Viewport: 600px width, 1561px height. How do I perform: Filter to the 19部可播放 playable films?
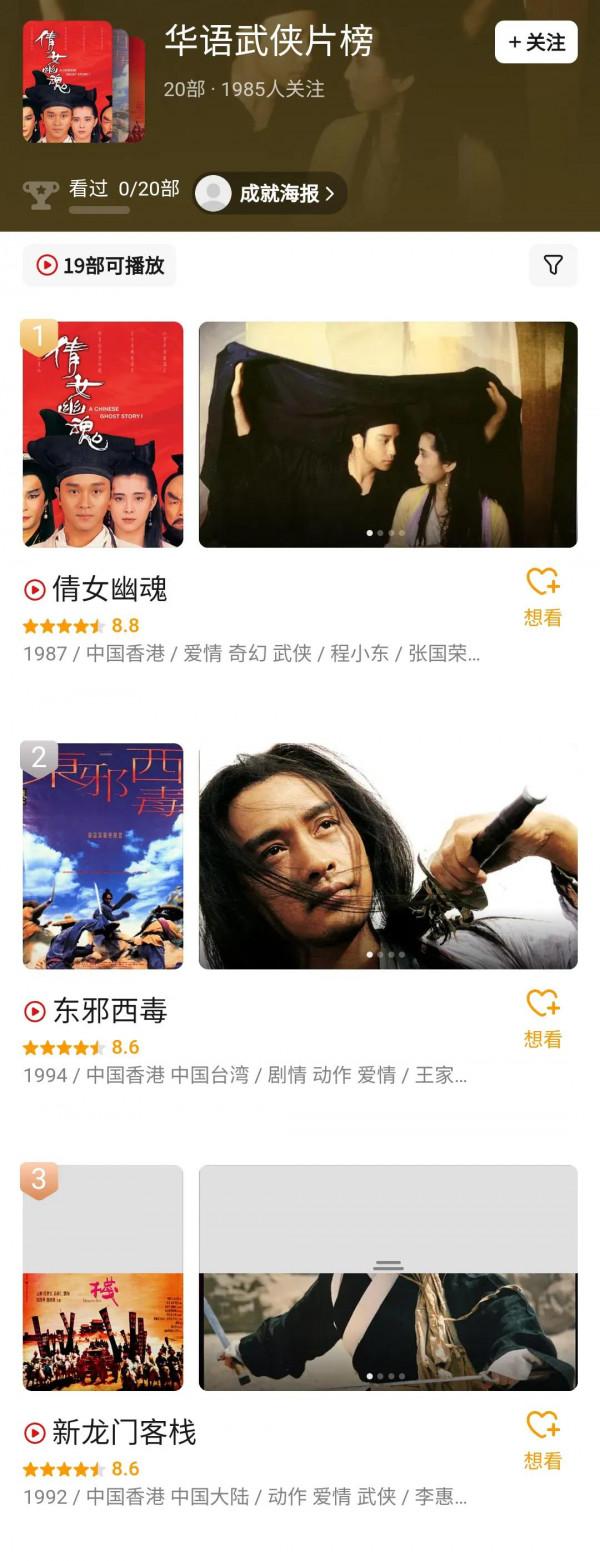pyautogui.click(x=100, y=265)
